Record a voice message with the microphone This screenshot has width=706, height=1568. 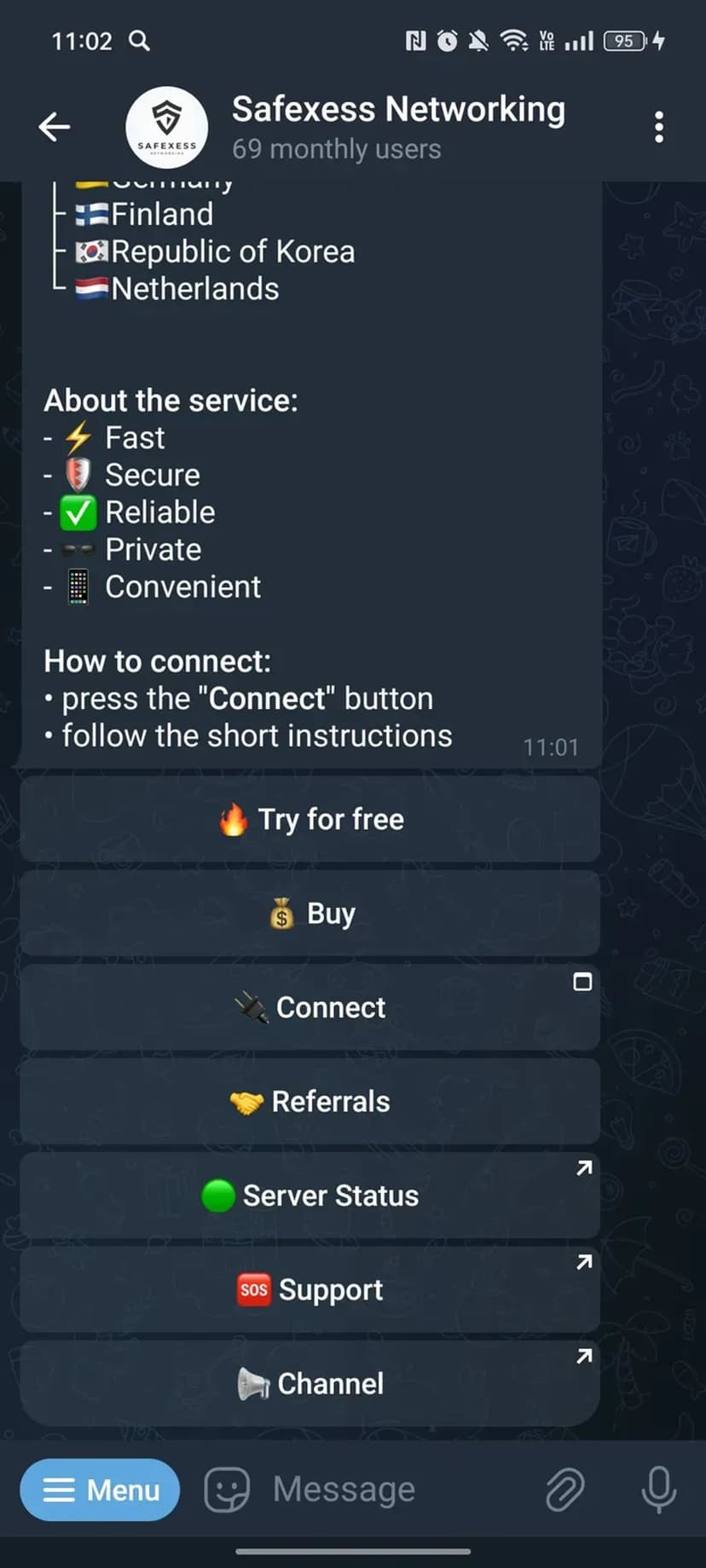click(658, 1490)
